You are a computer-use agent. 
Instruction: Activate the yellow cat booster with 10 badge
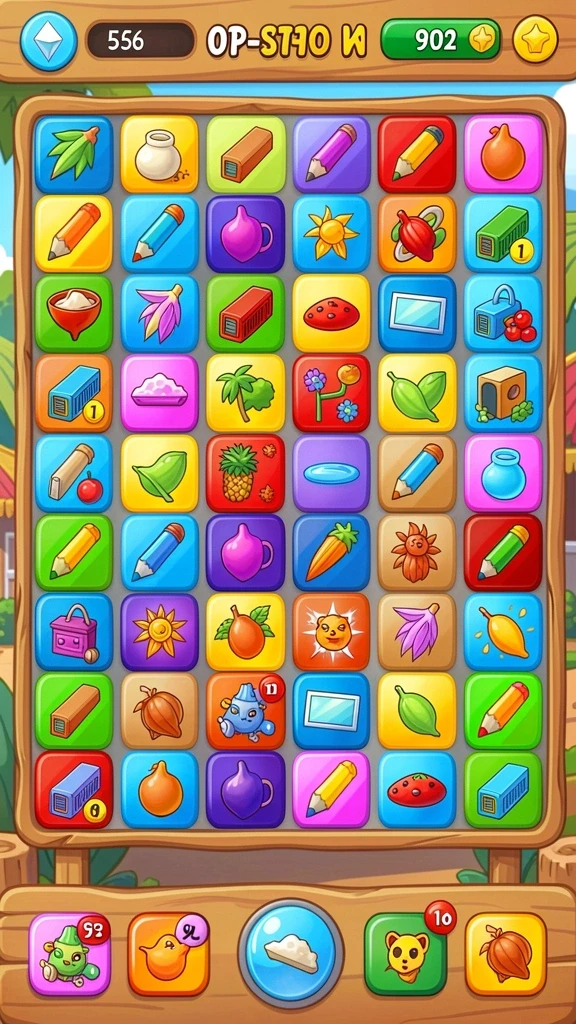406,954
